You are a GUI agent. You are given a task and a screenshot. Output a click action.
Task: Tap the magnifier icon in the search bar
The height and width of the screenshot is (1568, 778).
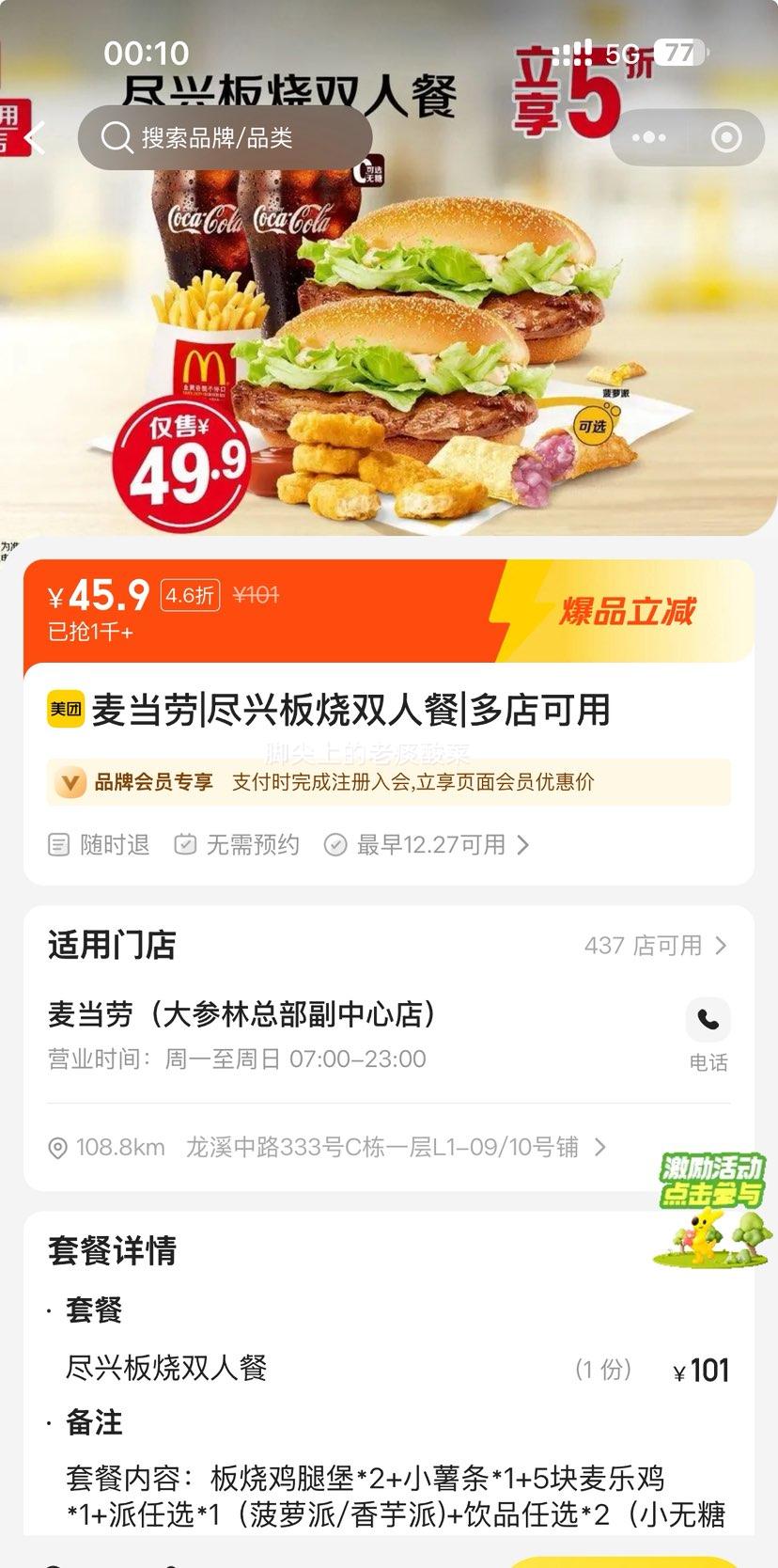coord(115,136)
